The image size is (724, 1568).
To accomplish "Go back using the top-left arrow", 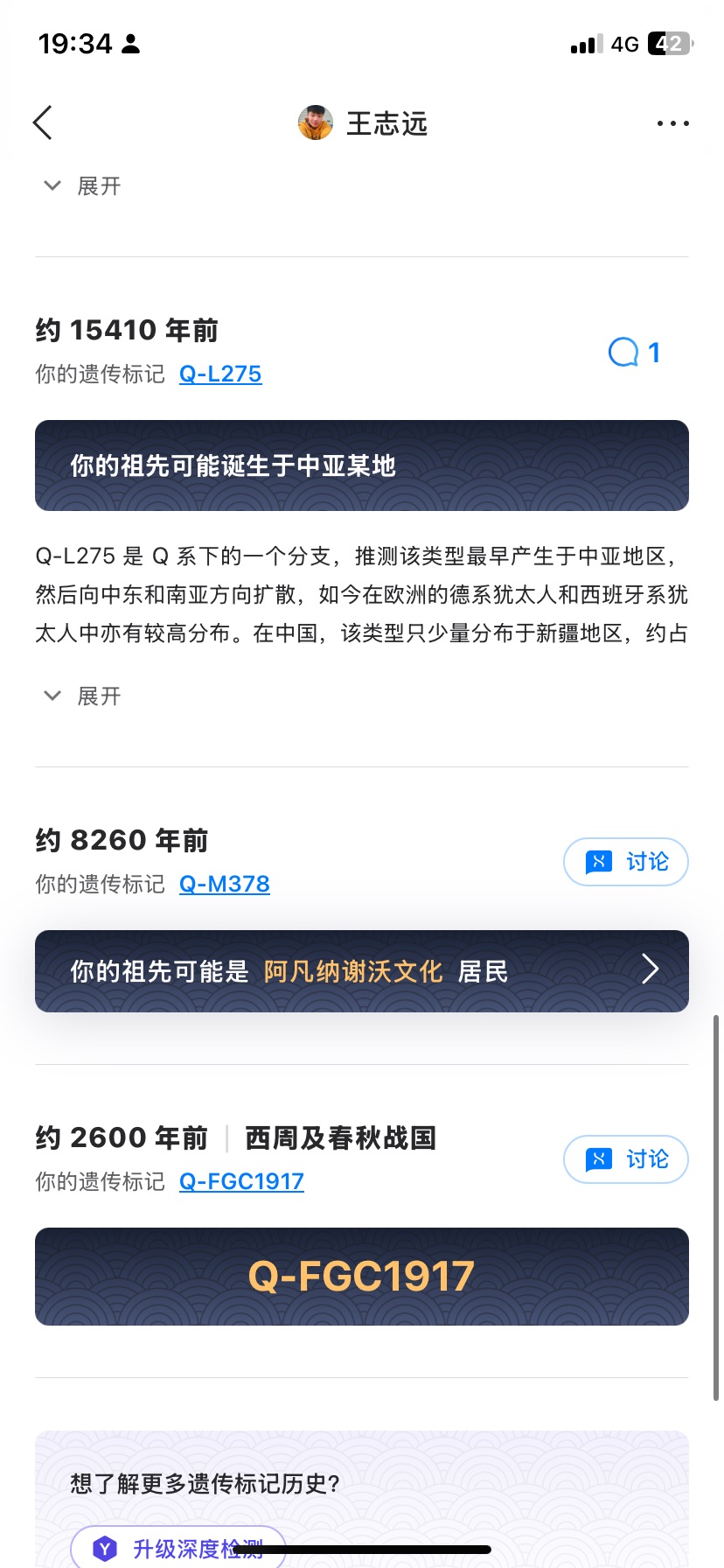I will coord(43,123).
